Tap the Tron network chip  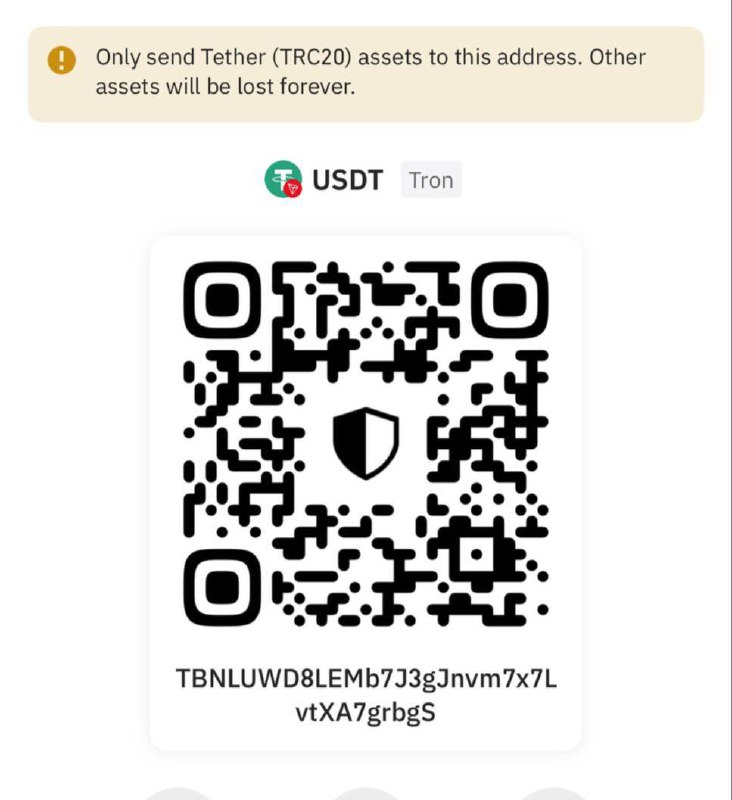431,181
